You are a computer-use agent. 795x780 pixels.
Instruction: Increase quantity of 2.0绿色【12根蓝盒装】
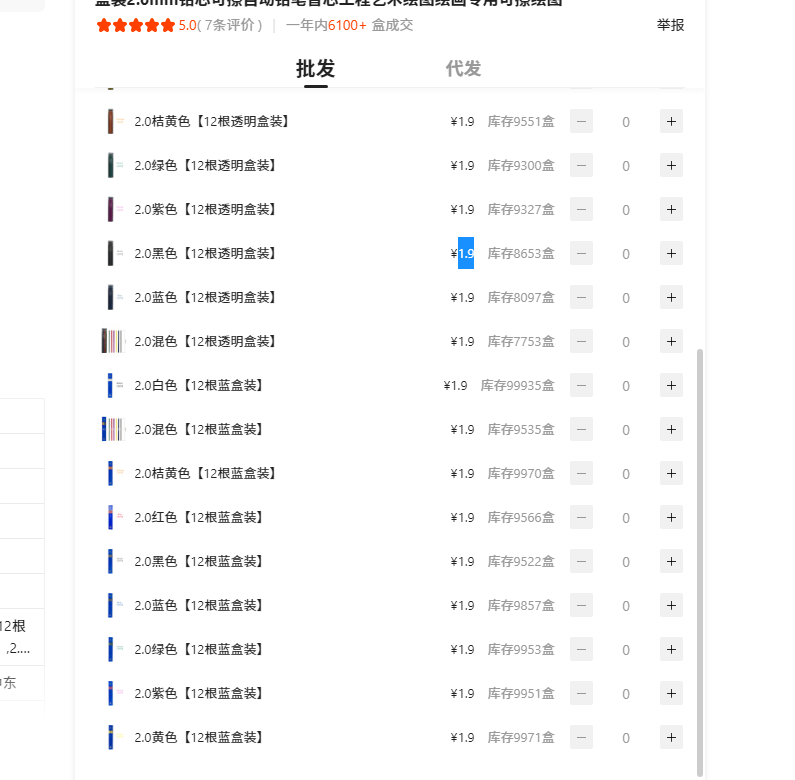[671, 650]
